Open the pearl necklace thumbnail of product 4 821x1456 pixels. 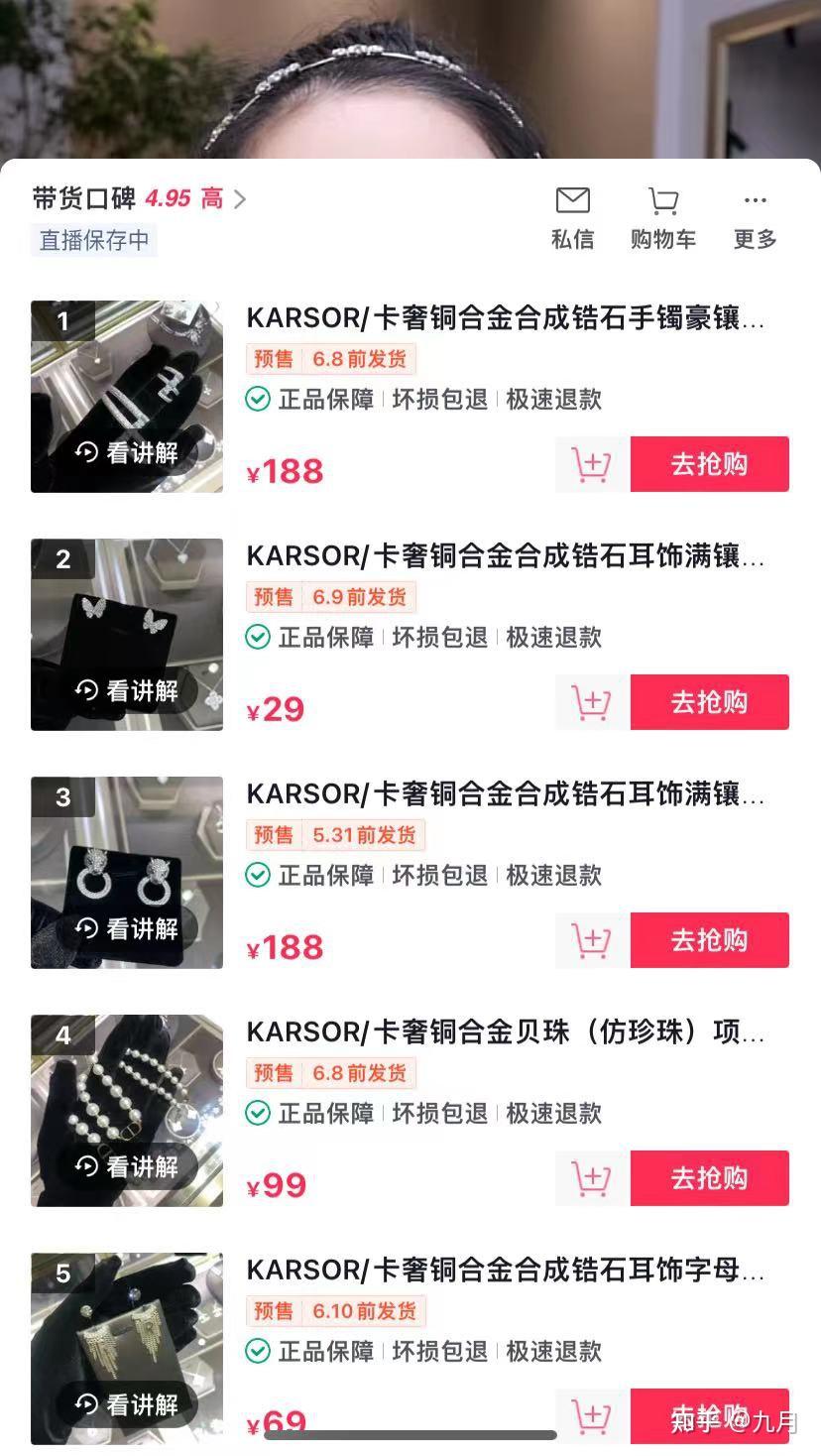point(126,1111)
